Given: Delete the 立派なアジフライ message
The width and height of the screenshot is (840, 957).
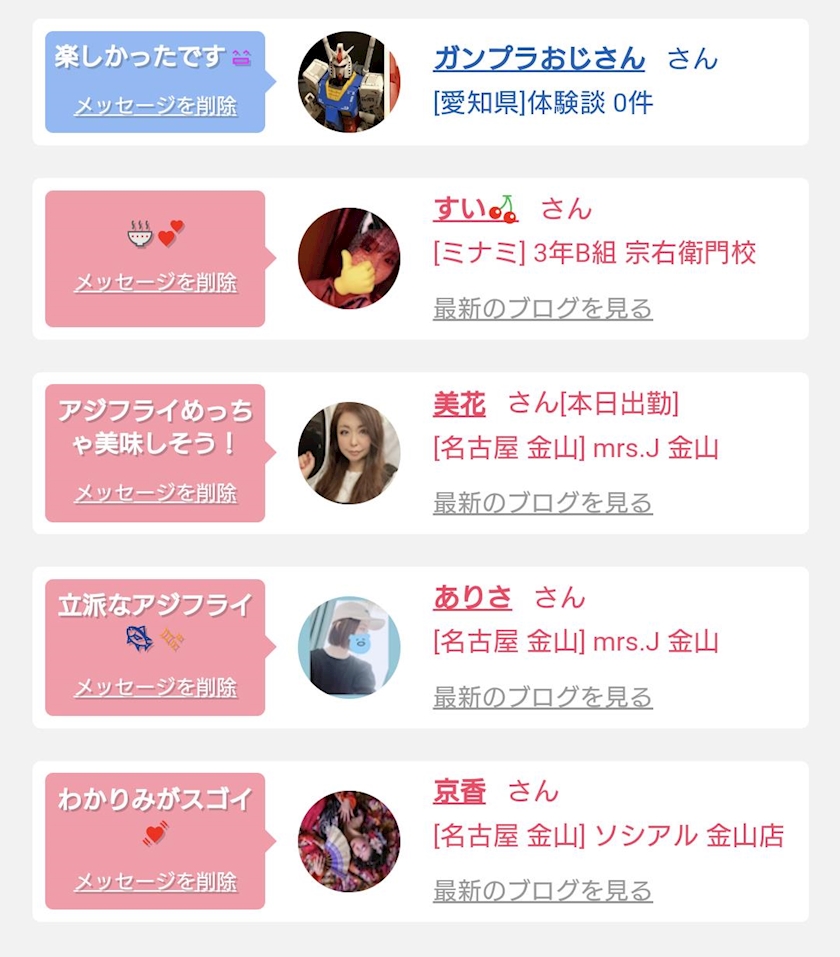Looking at the screenshot, I should (156, 688).
